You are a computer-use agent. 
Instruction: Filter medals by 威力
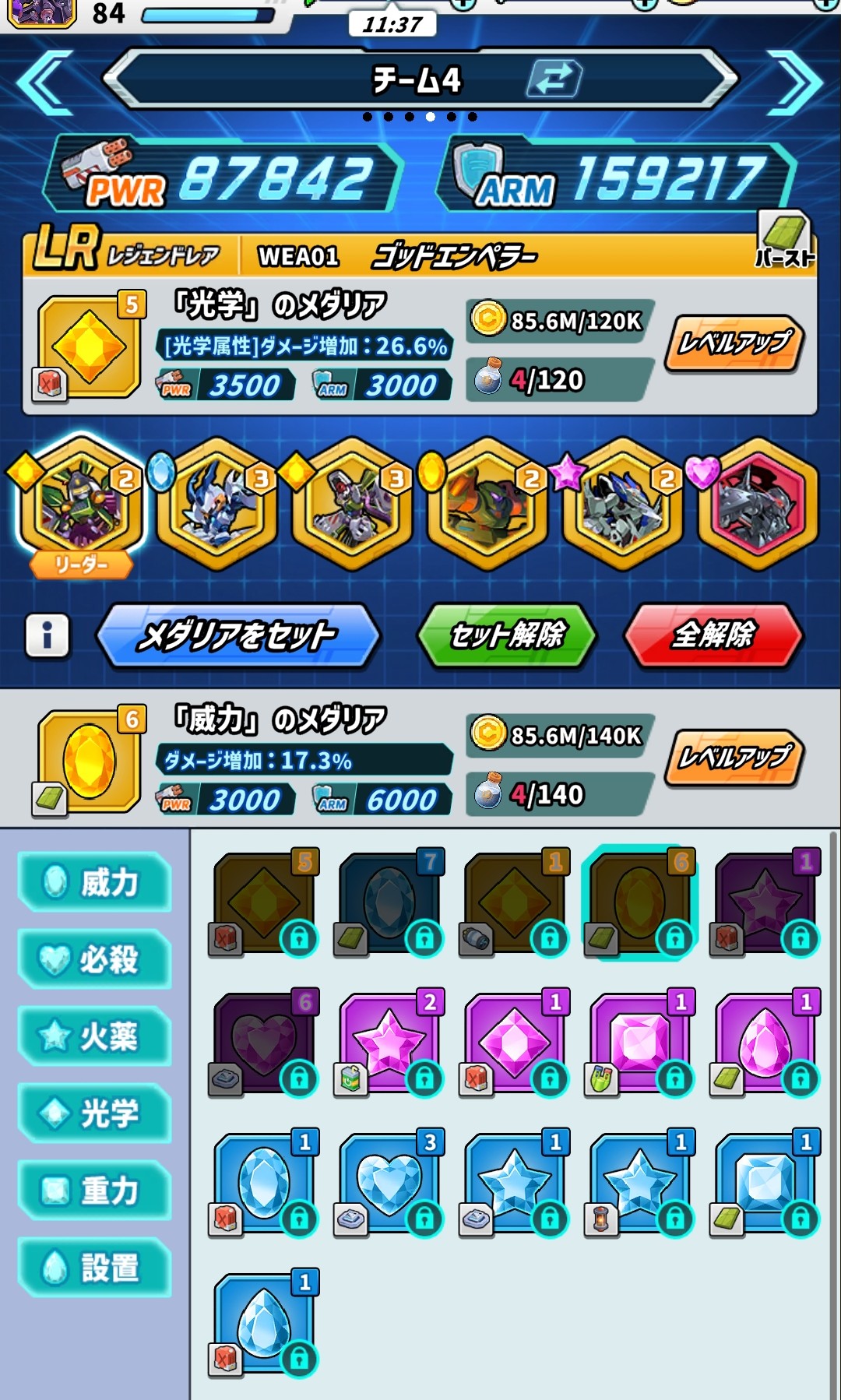95,882
